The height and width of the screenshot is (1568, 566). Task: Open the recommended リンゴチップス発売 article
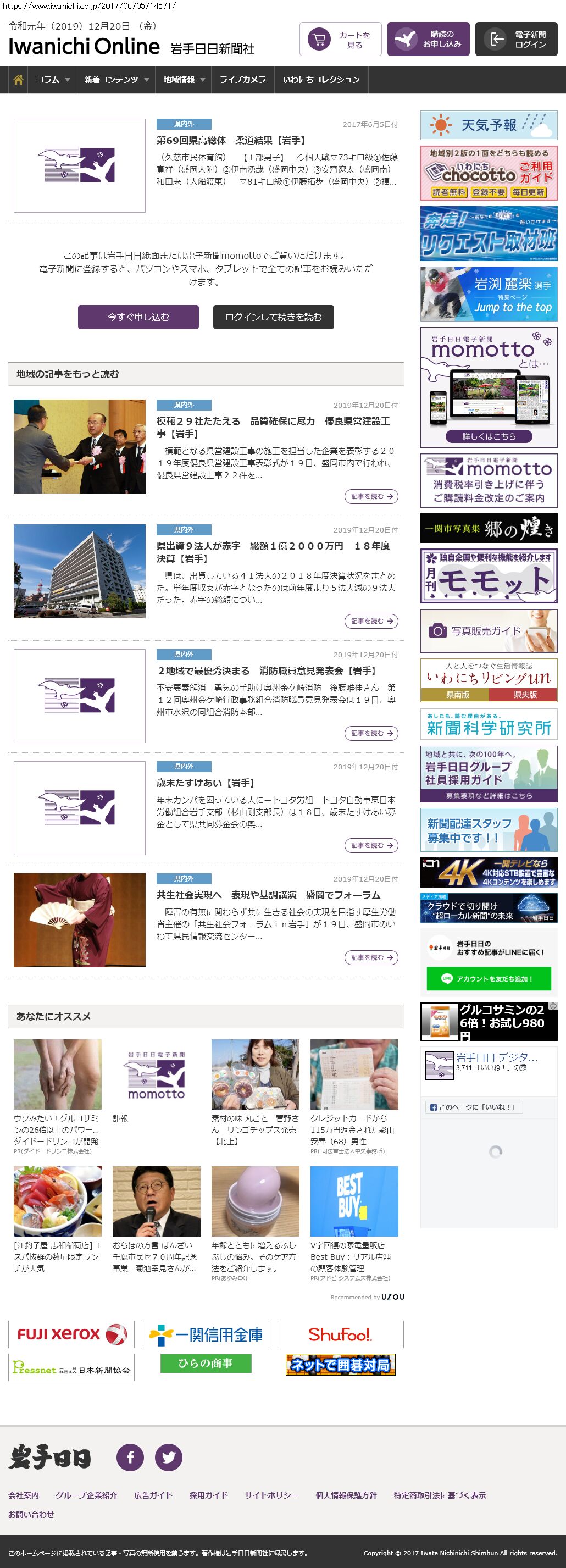255,1130
